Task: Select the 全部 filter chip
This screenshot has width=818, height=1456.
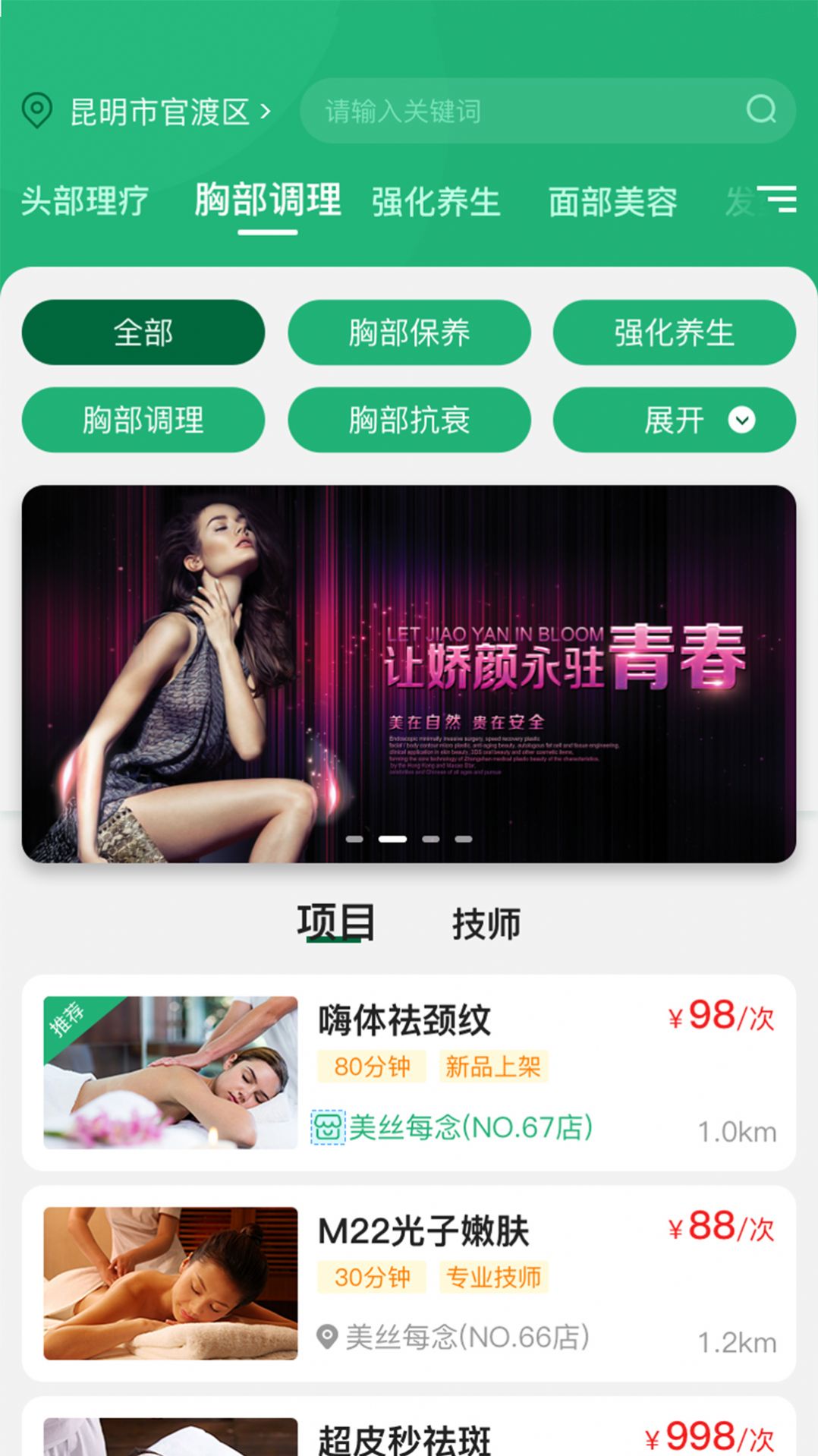Action: (143, 332)
